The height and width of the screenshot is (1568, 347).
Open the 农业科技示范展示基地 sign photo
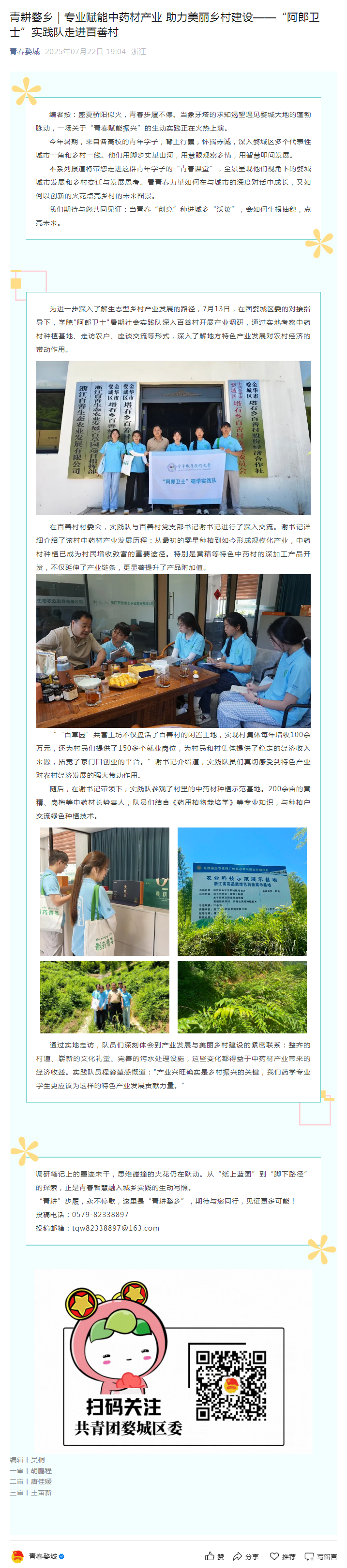click(241, 891)
